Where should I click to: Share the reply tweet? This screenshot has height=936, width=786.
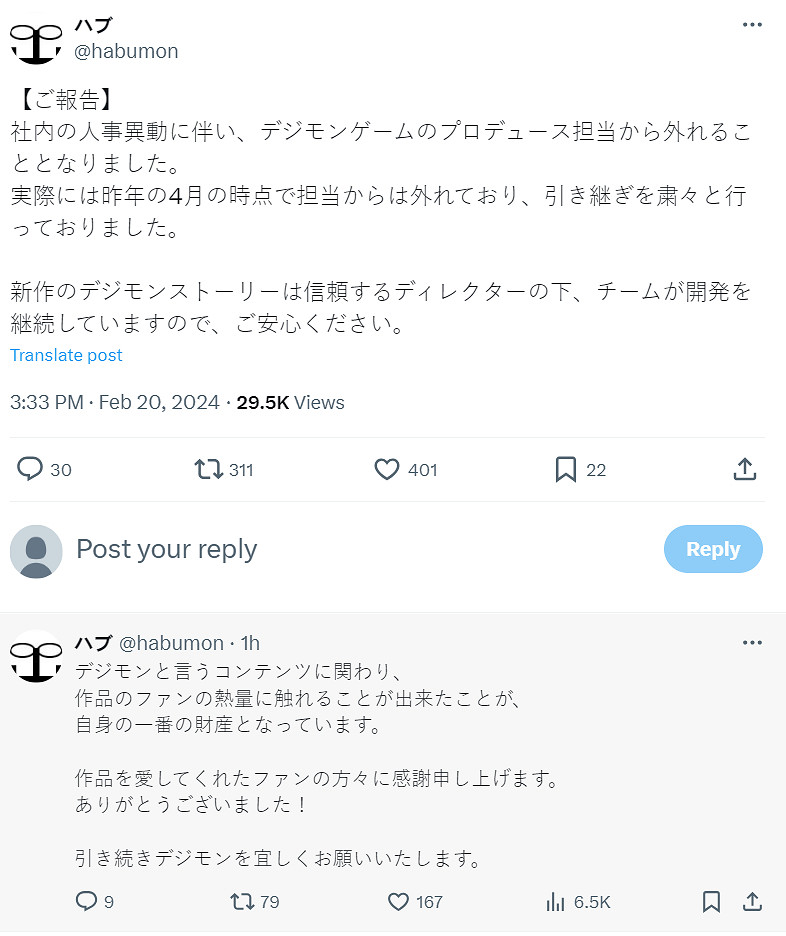pyautogui.click(x=753, y=901)
